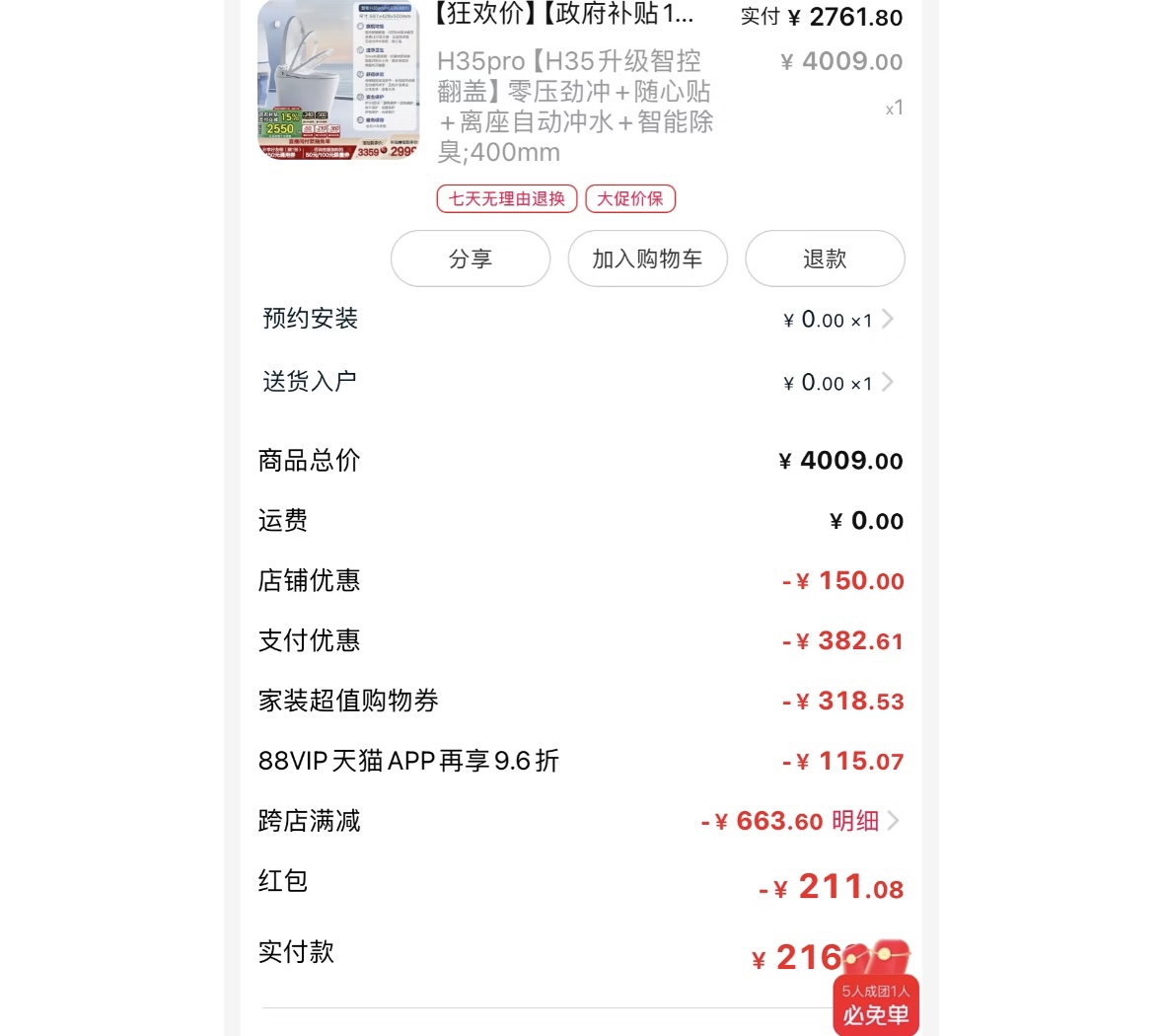Screen dimensions: 1163x1036
Task: Tap the 七天无理由退换 tag
Action: (x=507, y=198)
